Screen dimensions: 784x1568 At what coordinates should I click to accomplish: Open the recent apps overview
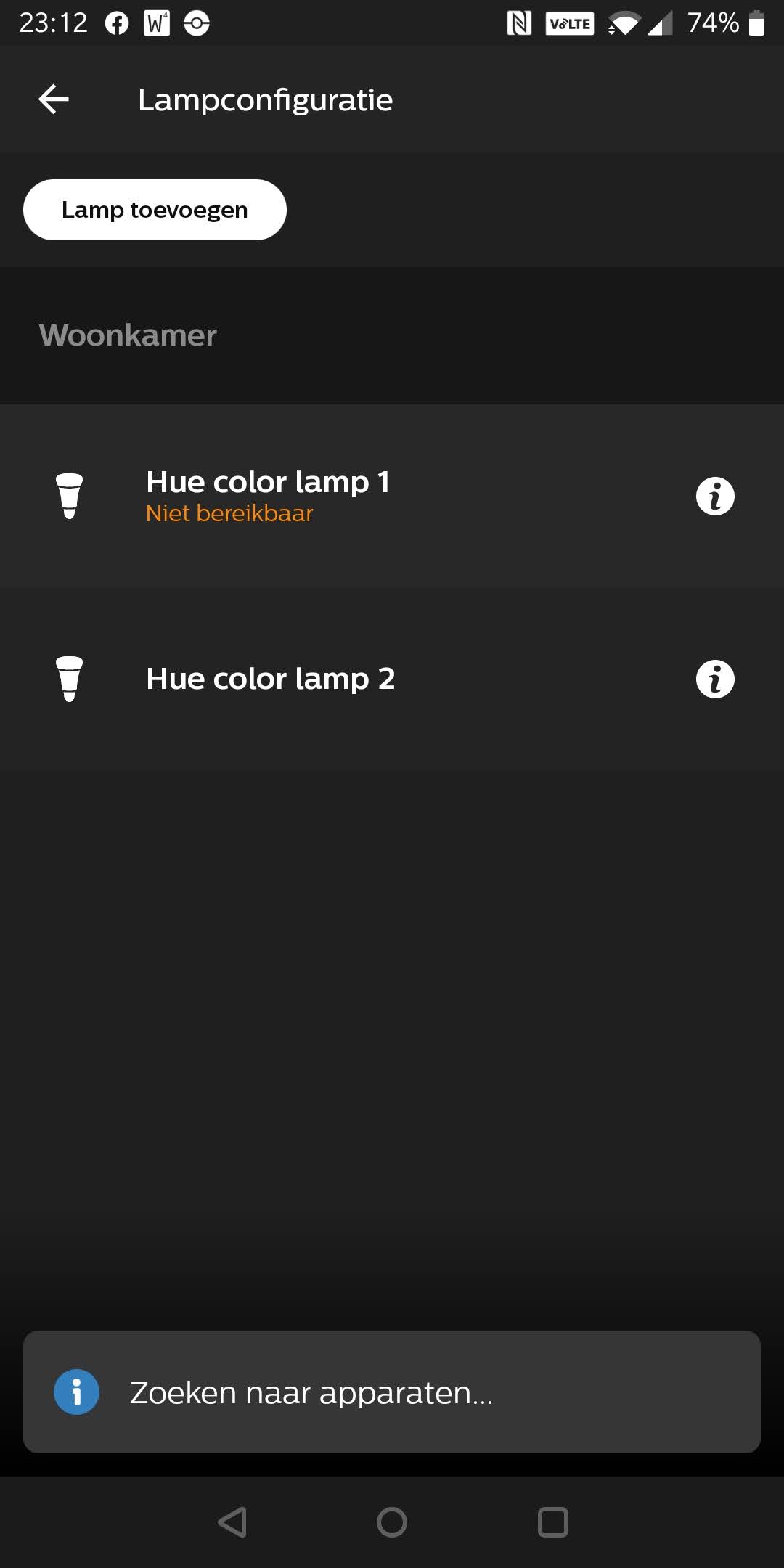[552, 1522]
